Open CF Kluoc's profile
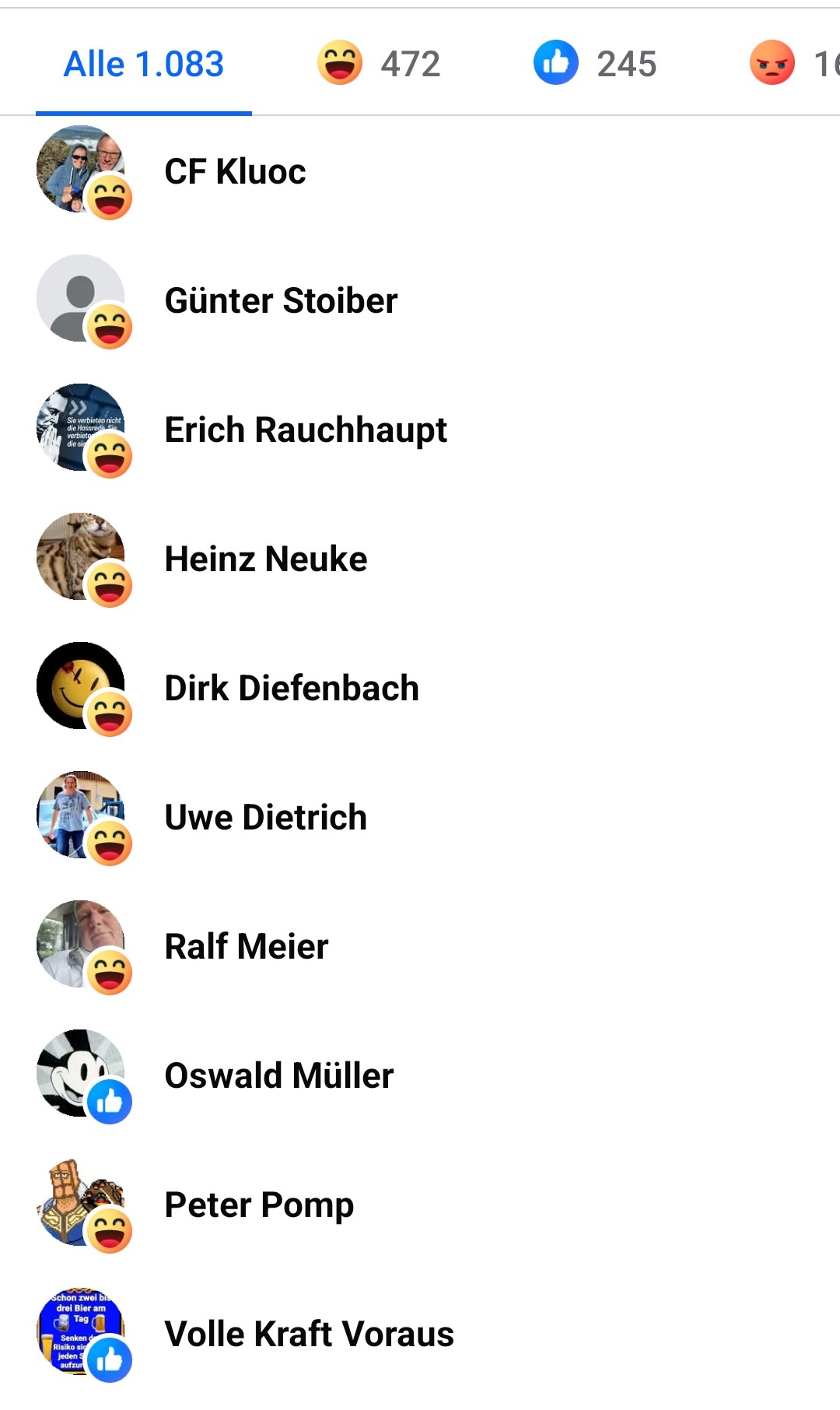Viewport: 840px width, 1410px height. tap(235, 171)
